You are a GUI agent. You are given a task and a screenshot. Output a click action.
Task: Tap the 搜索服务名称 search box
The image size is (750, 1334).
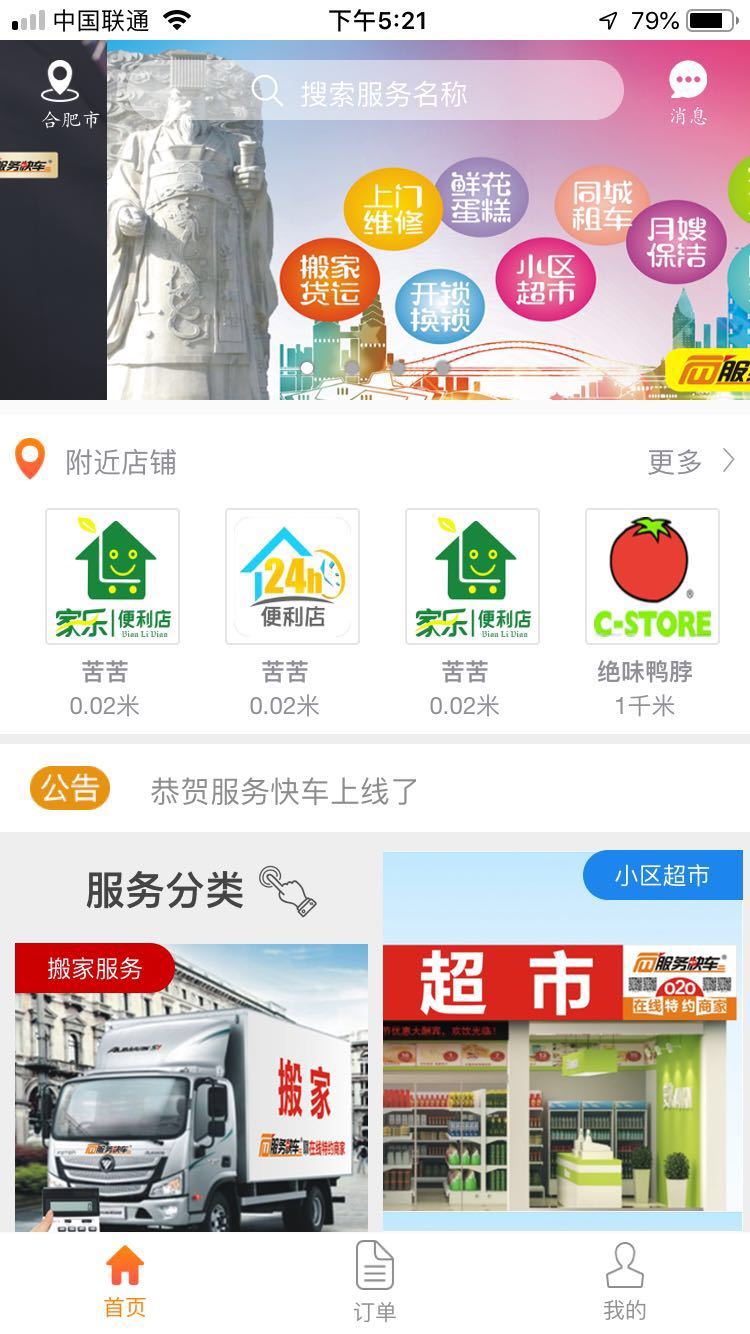436,92
